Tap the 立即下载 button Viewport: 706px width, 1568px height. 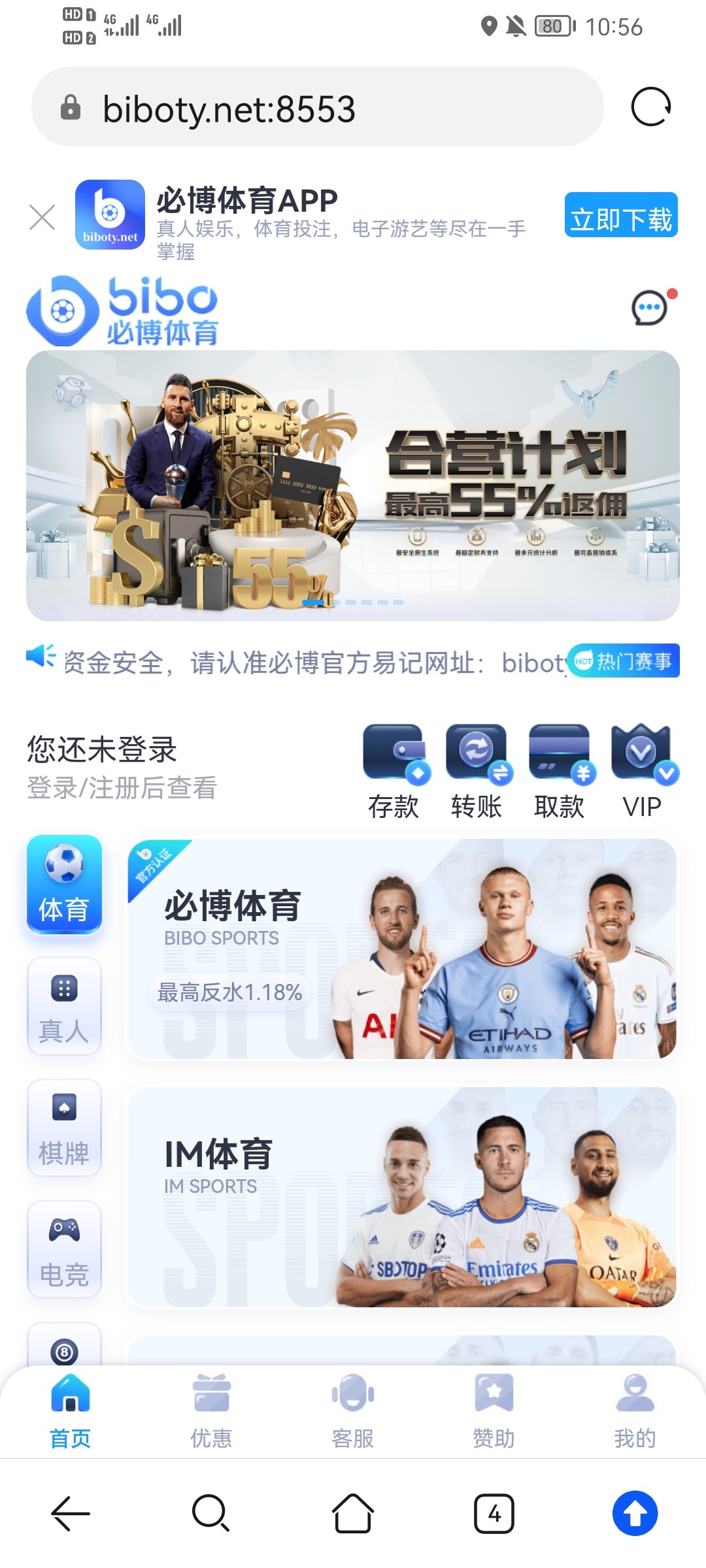coord(620,216)
